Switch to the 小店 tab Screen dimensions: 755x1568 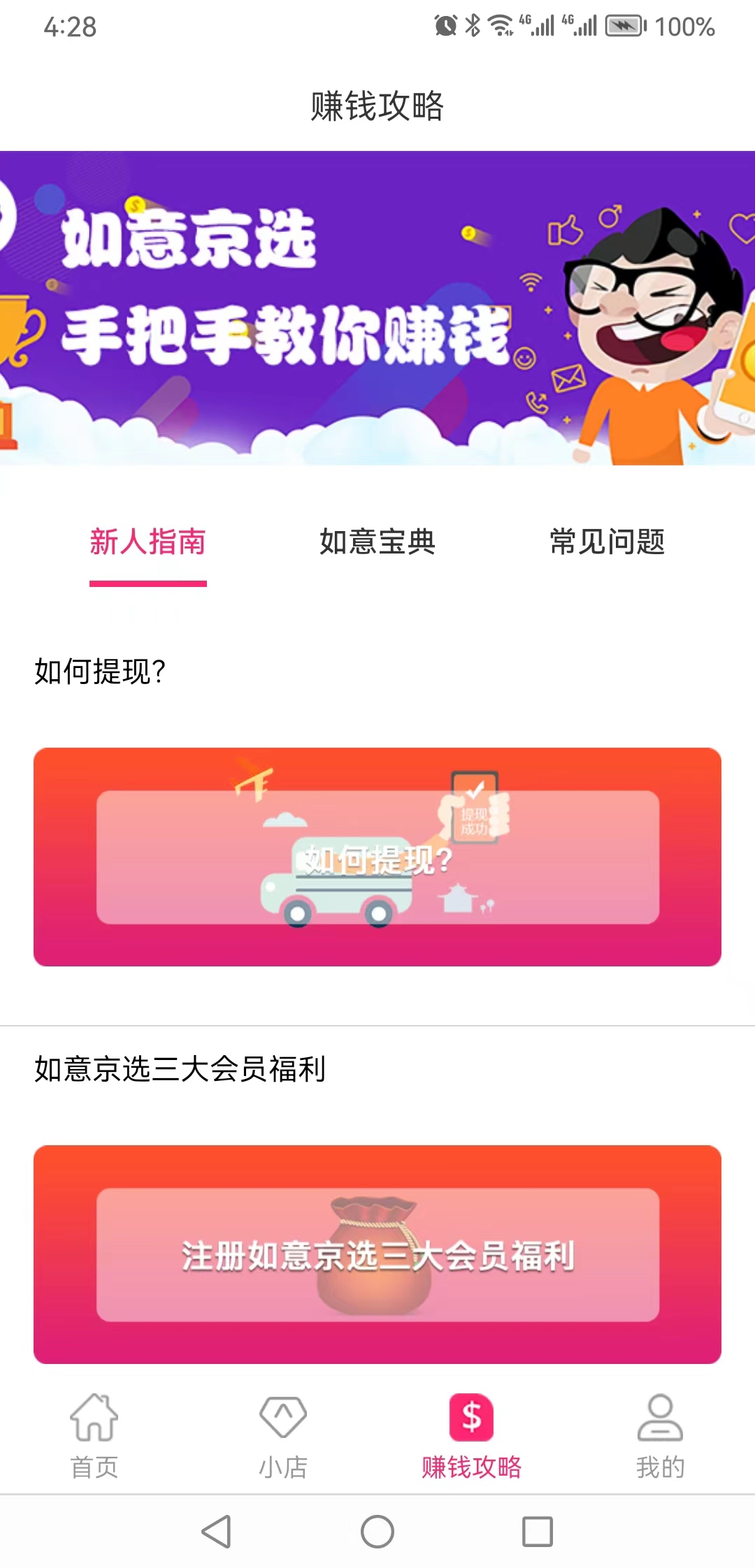point(283,1437)
